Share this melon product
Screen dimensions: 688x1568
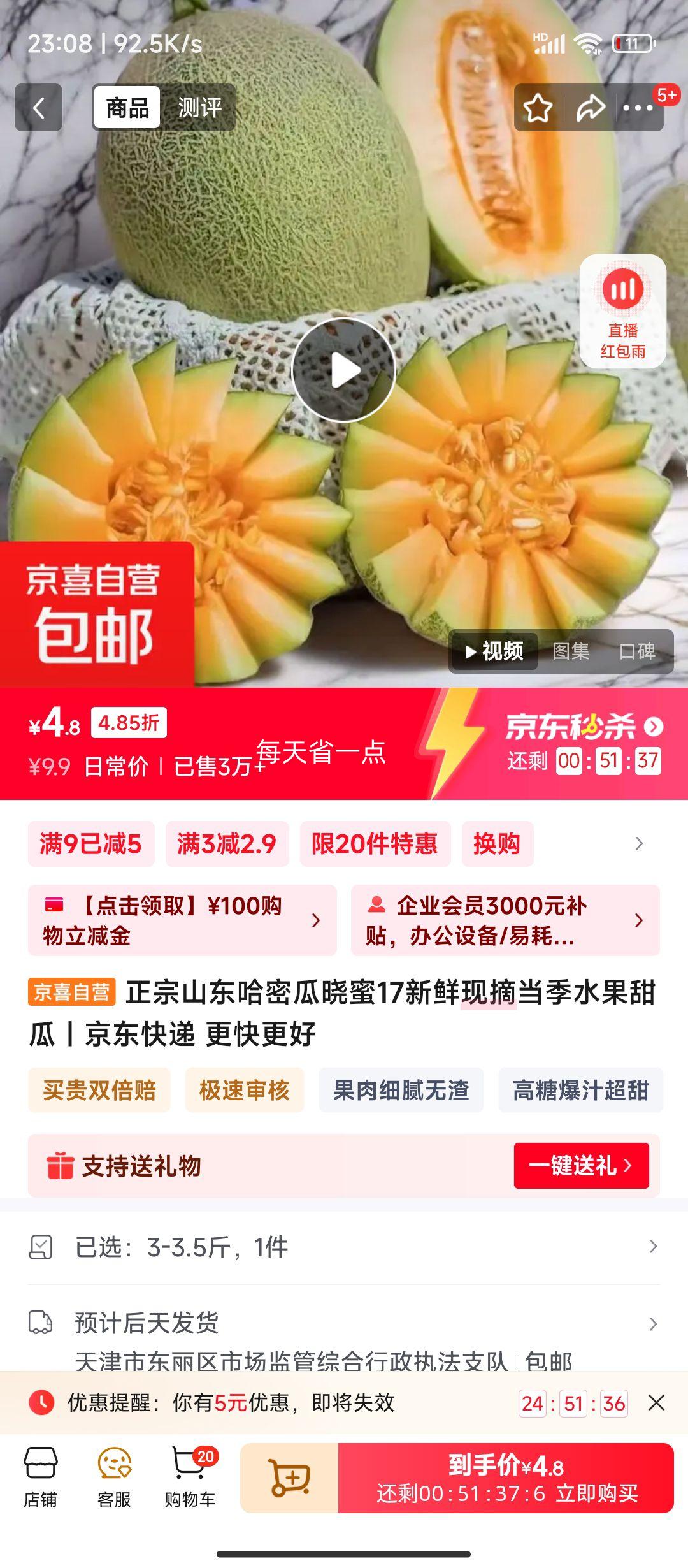tap(590, 108)
